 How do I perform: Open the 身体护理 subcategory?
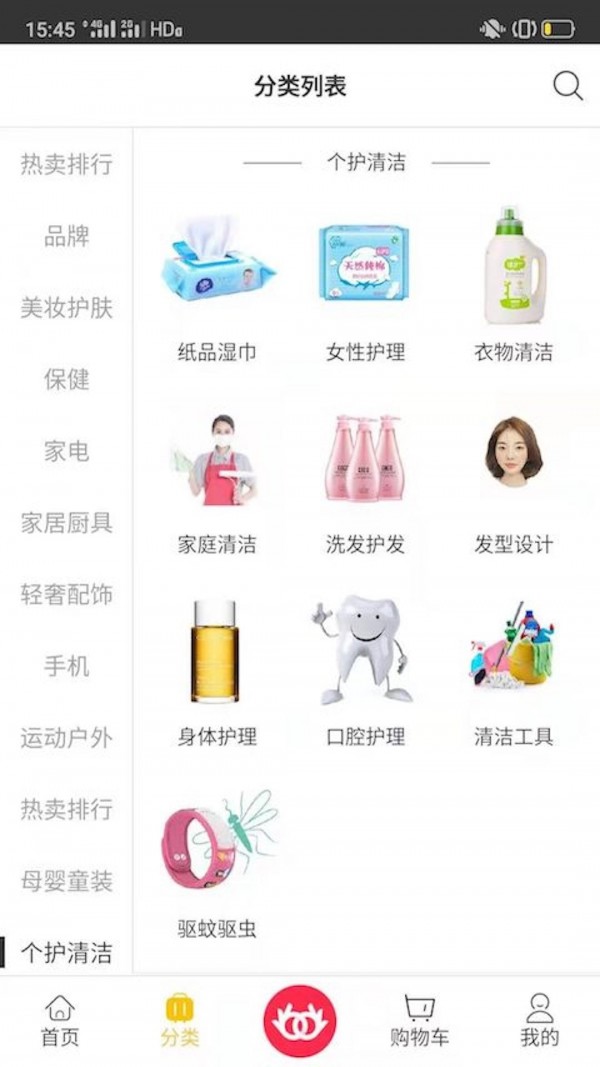click(217, 672)
